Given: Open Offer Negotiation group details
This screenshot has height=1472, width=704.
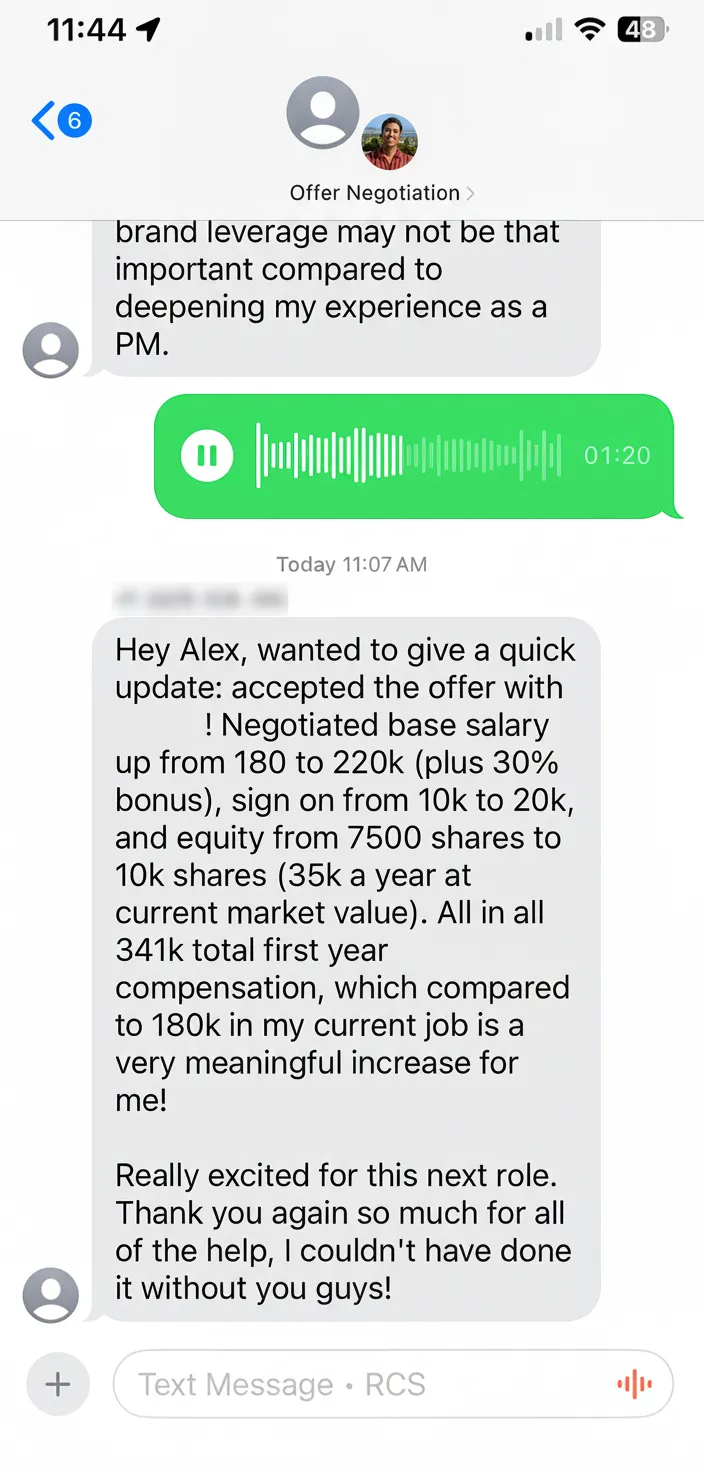Looking at the screenshot, I should point(380,193).
